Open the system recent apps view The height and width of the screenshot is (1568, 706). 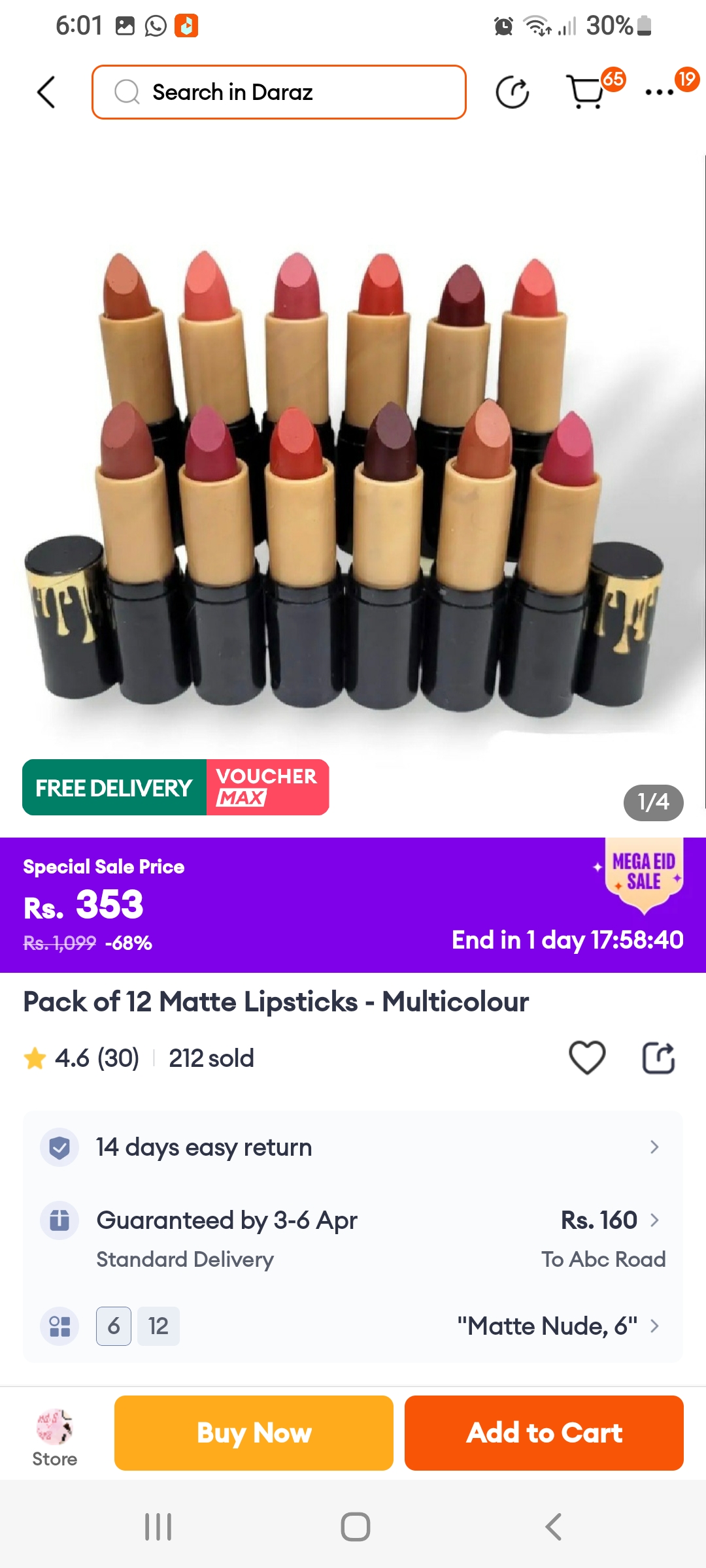click(158, 1527)
